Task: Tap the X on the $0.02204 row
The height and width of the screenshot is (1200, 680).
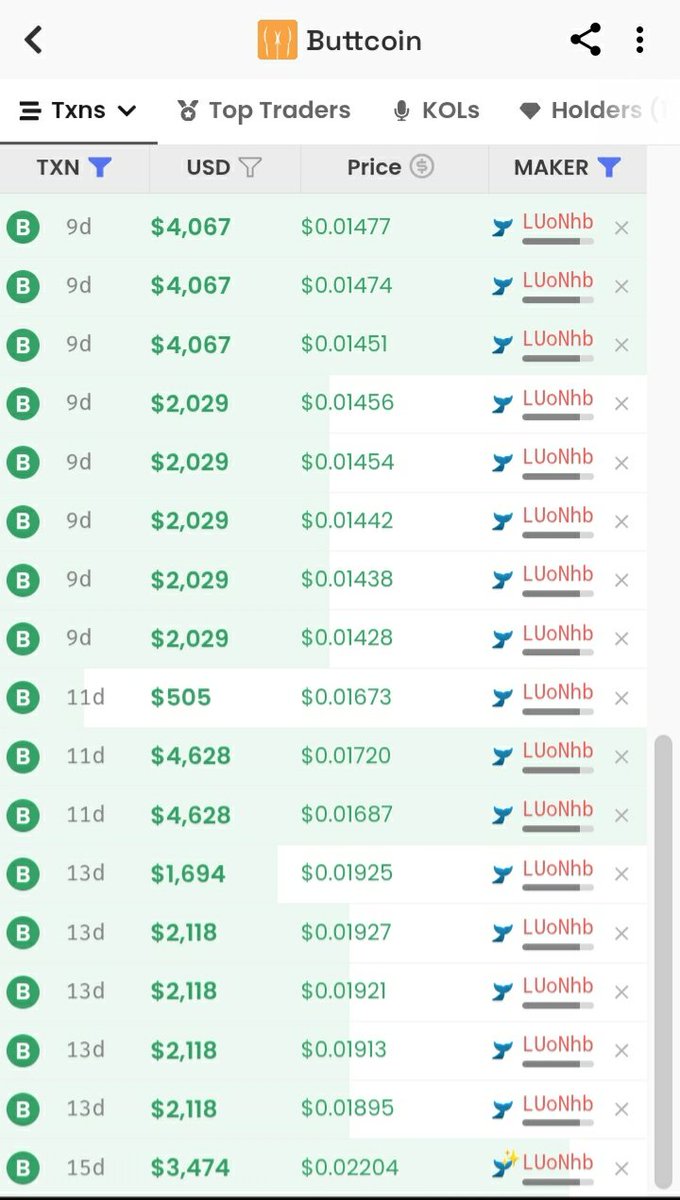Action: coord(621,1168)
